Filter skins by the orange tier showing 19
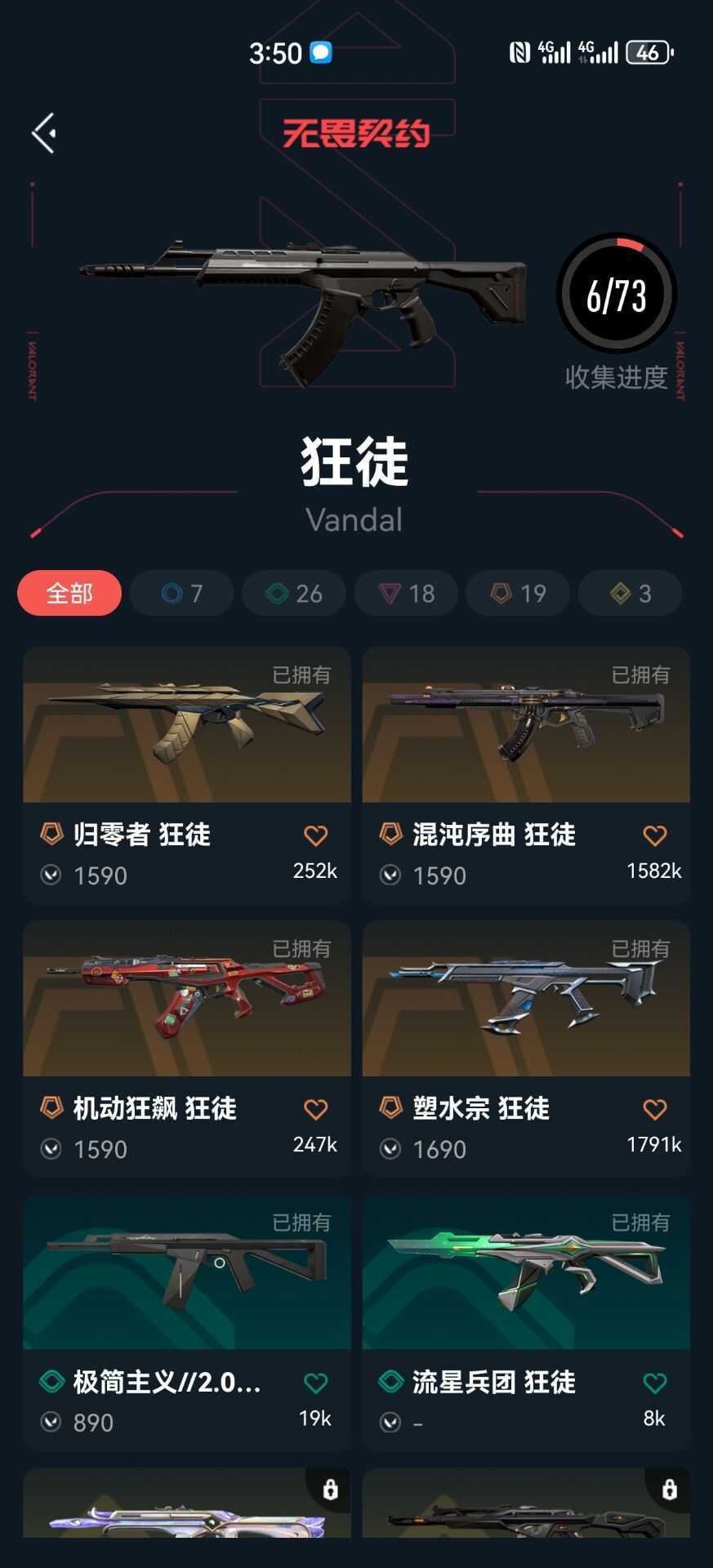The image size is (713, 1568). point(518,593)
